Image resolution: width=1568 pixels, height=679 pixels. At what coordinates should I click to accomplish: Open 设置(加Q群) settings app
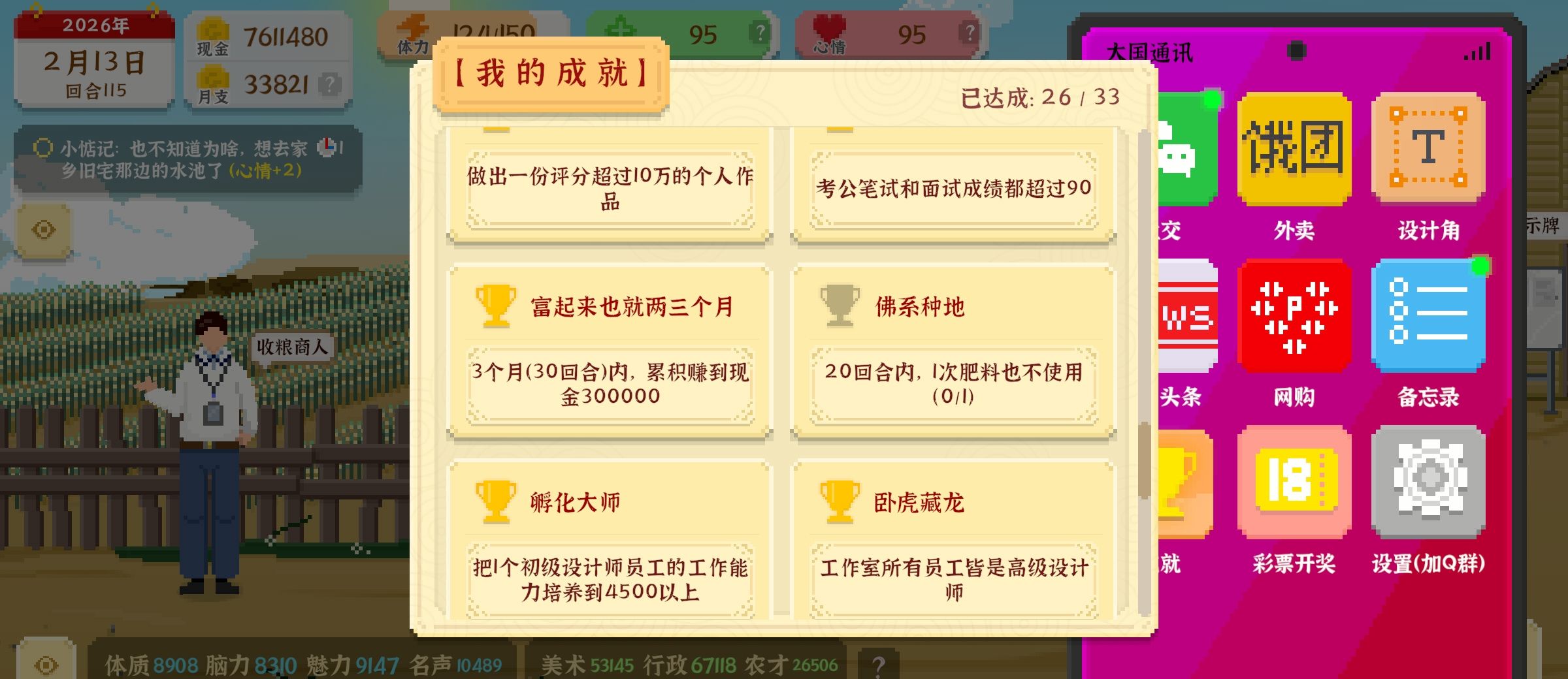tap(1428, 483)
